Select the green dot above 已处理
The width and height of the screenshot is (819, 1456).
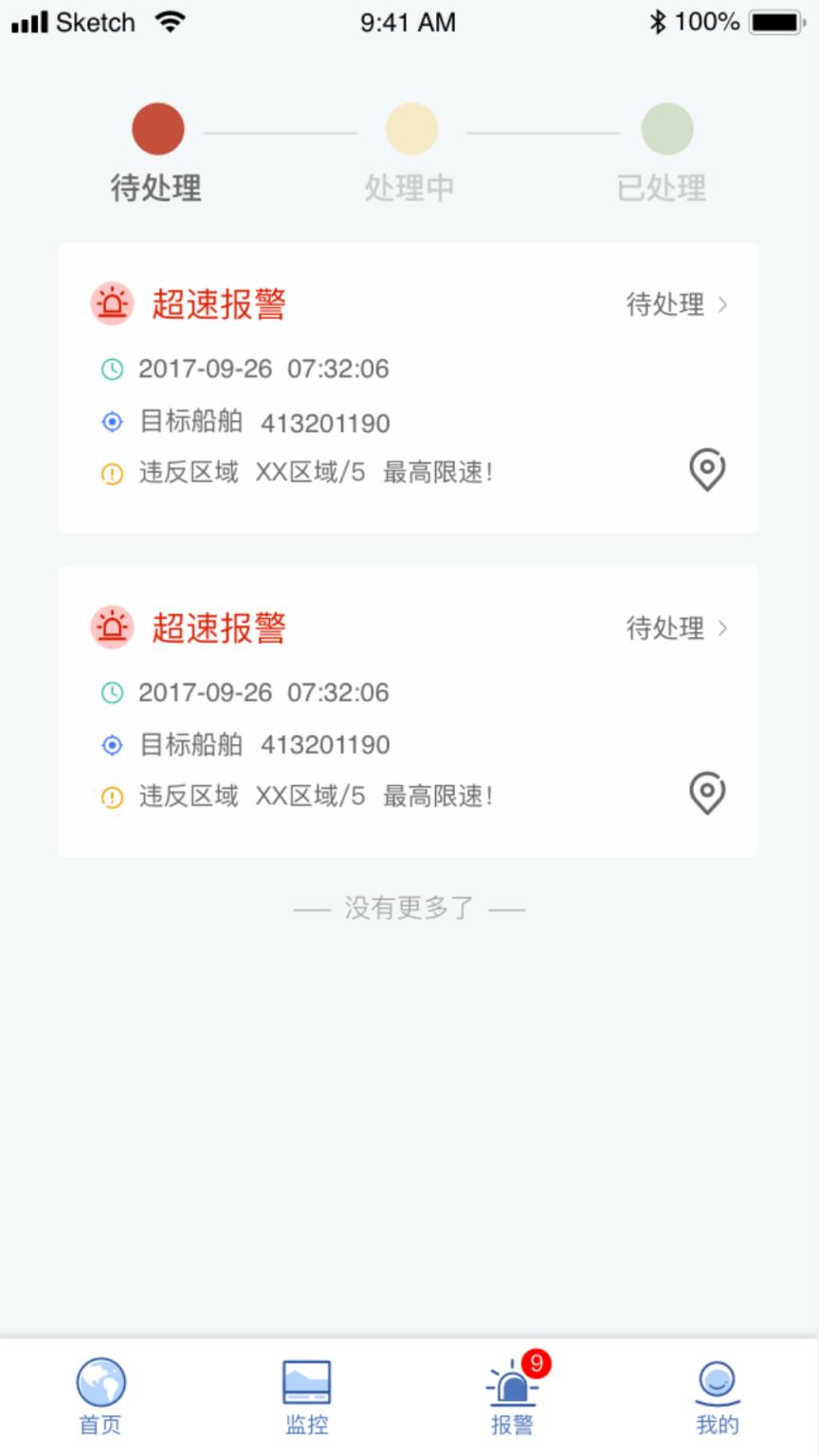point(667,129)
